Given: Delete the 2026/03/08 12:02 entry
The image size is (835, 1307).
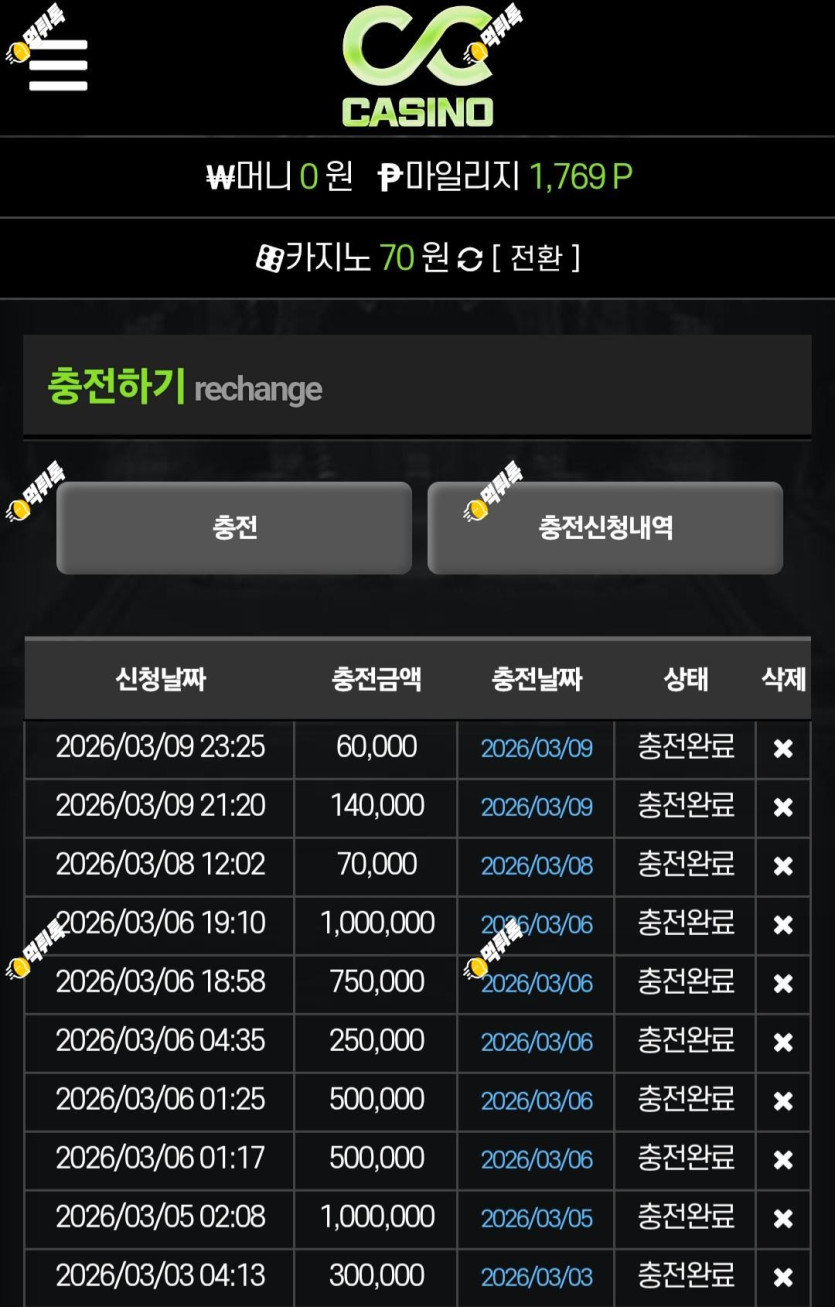Looking at the screenshot, I should tap(783, 866).
